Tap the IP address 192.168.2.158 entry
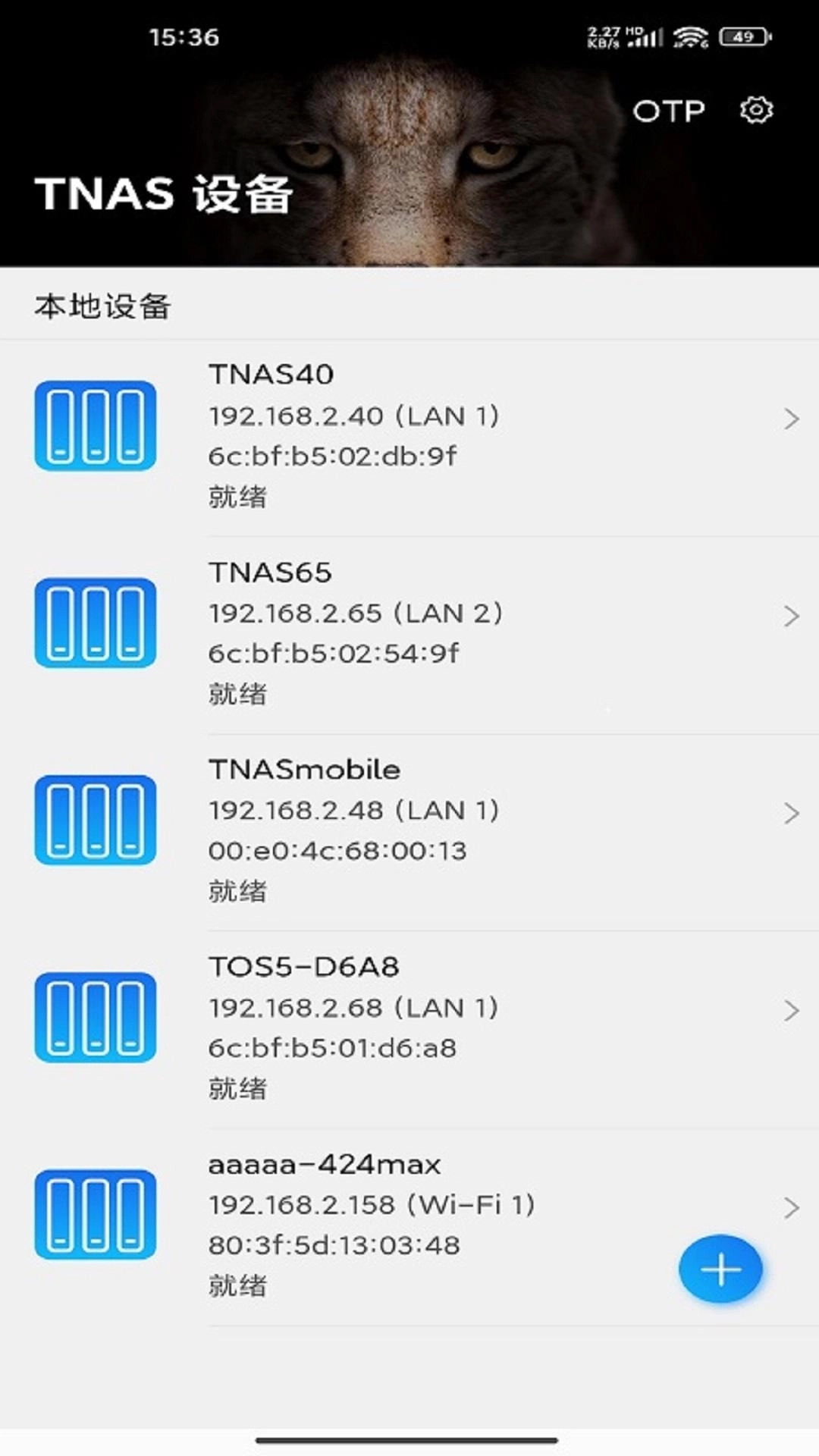The height and width of the screenshot is (1456, 819). pyautogui.click(x=371, y=1205)
